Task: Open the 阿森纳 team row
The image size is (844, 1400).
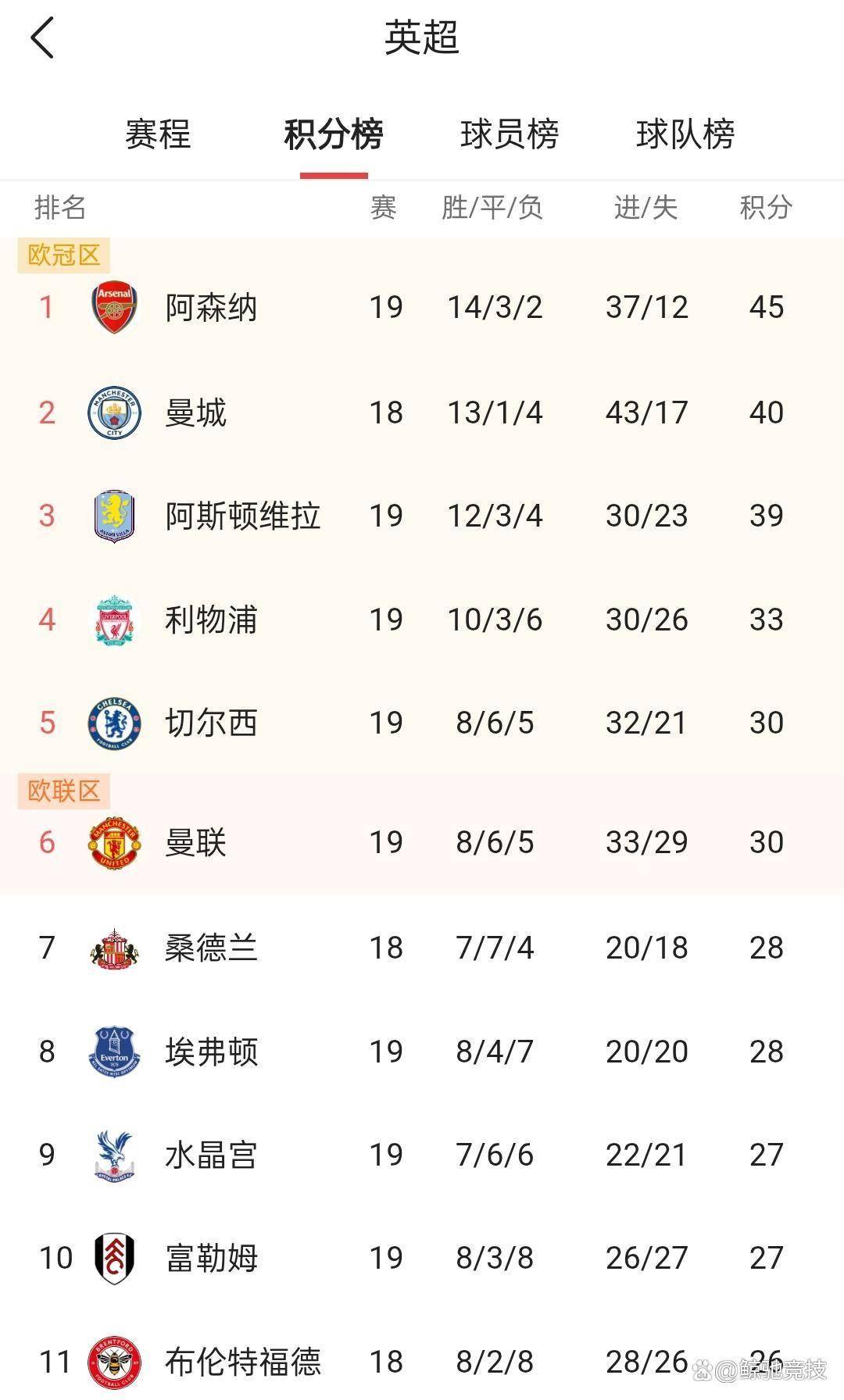Action: pos(211,308)
